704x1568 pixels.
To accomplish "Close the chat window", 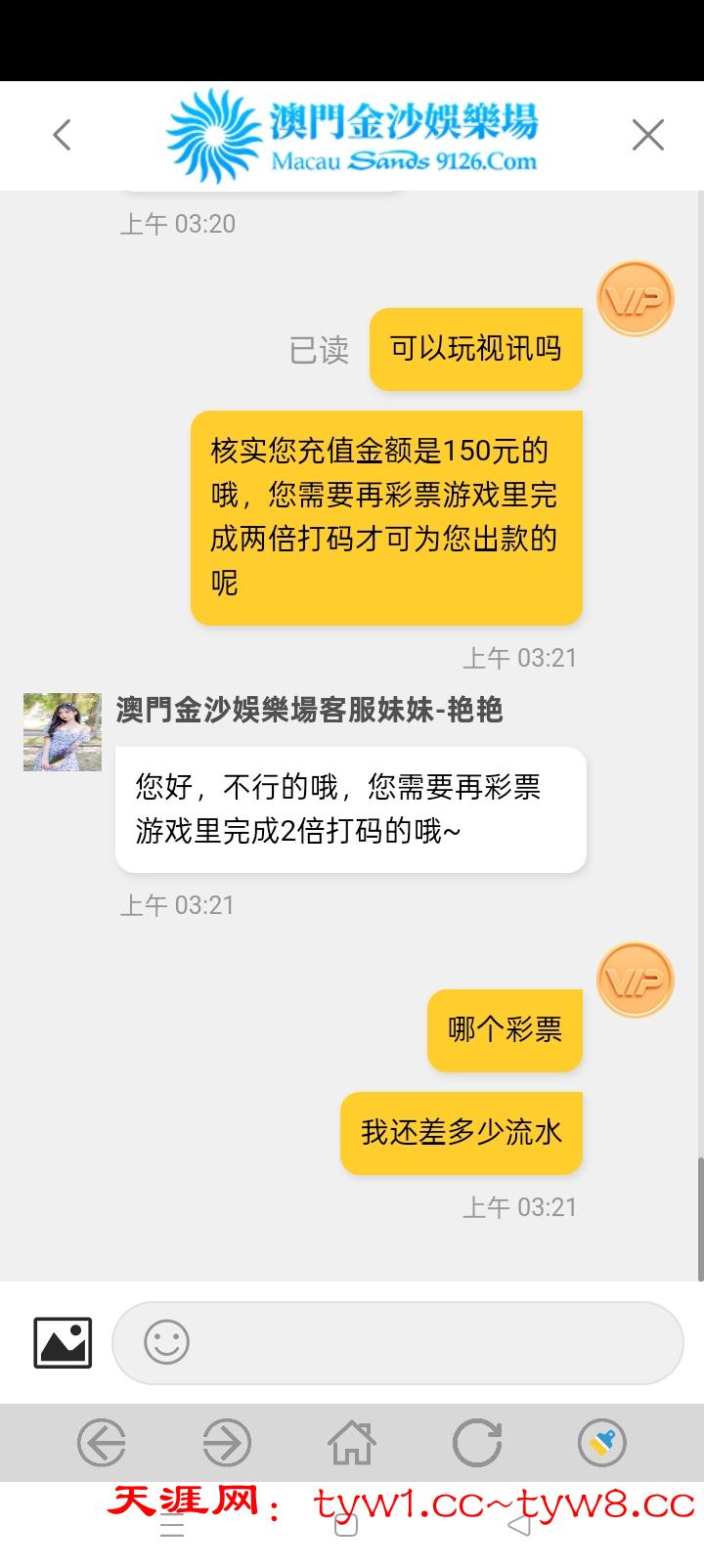I will click(x=647, y=135).
